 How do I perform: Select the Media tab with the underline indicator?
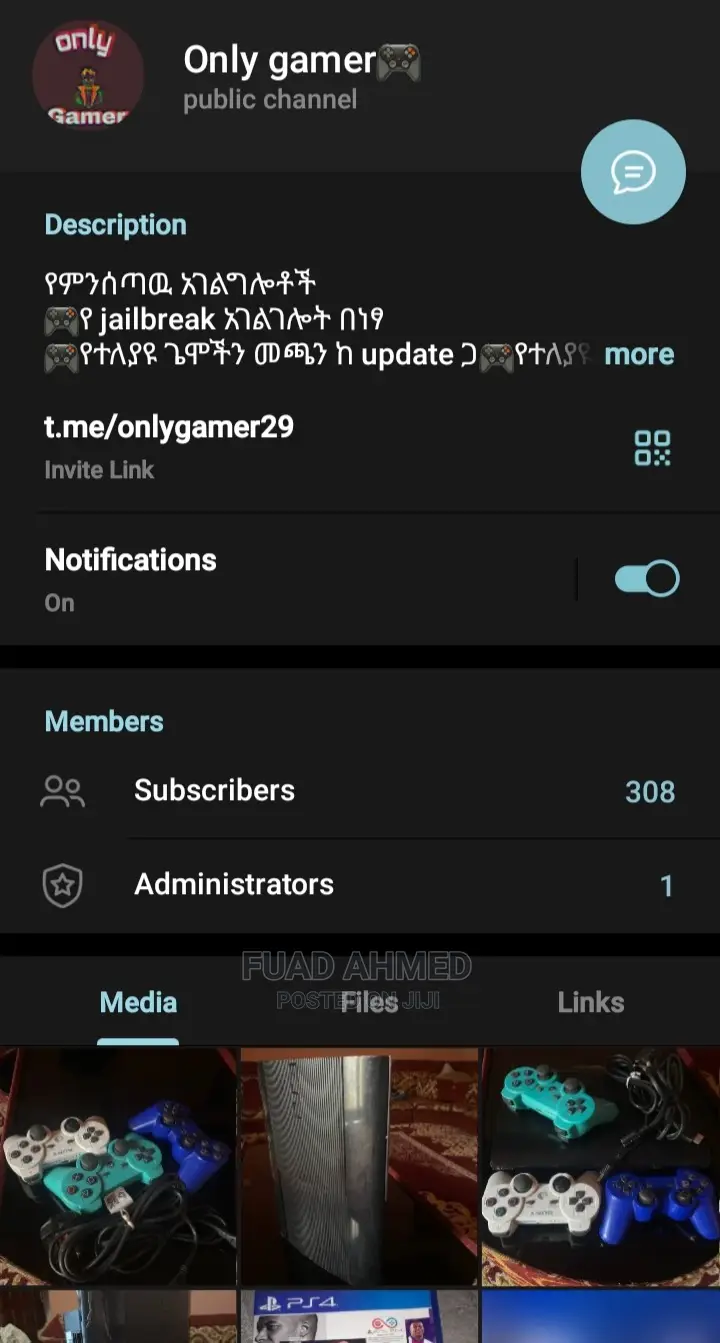[x=137, y=1002]
